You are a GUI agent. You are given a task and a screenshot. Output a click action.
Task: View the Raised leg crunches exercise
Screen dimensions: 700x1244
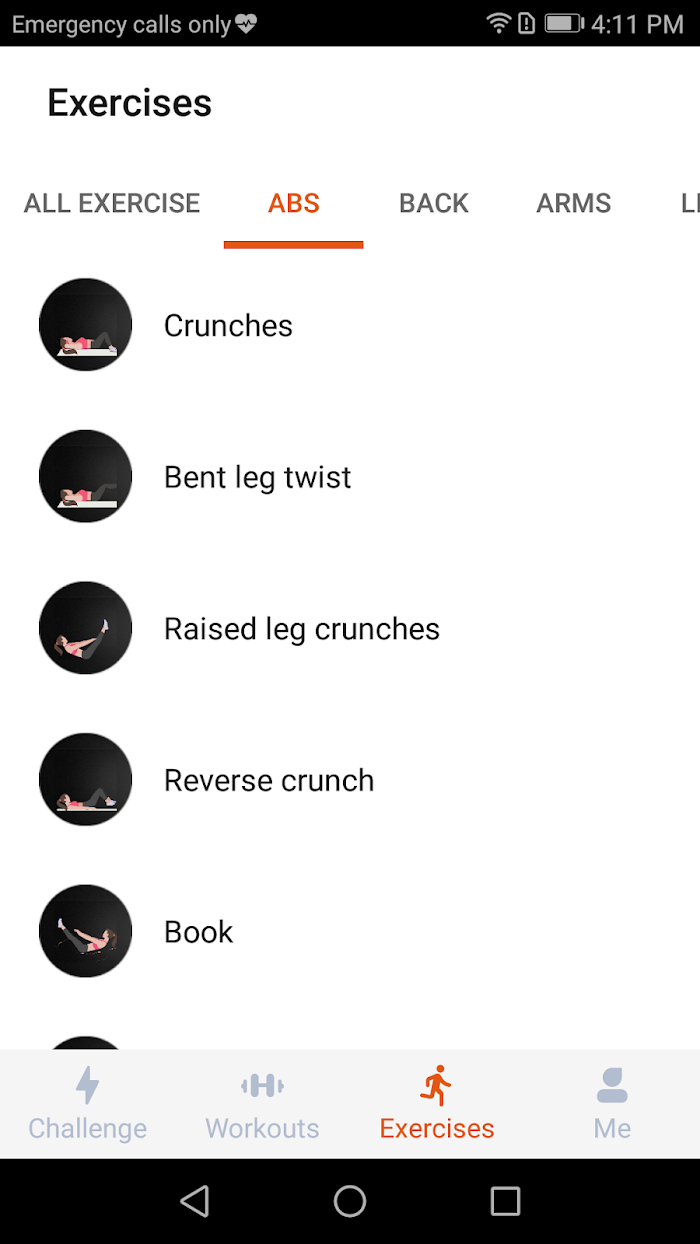(x=350, y=629)
